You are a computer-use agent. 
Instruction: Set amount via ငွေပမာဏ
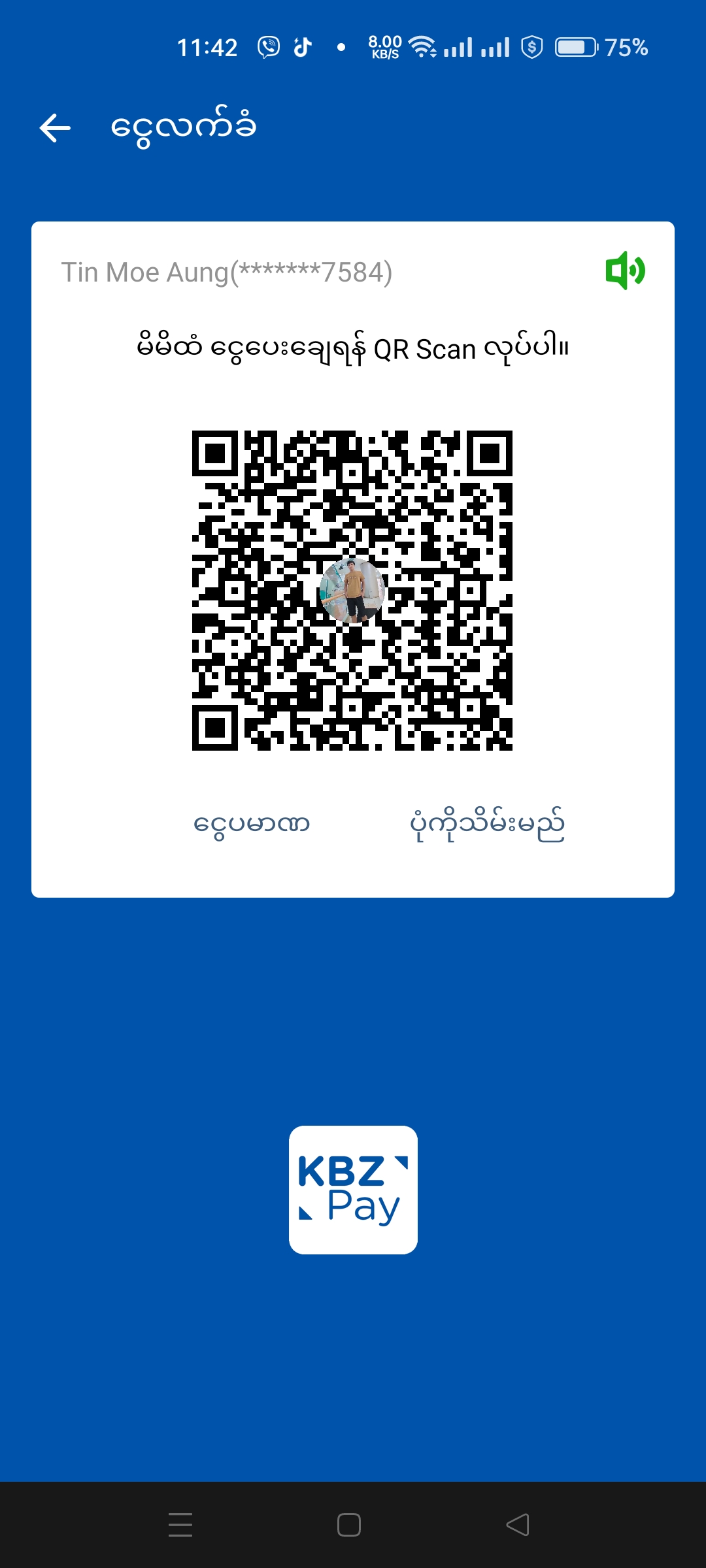pos(252,825)
